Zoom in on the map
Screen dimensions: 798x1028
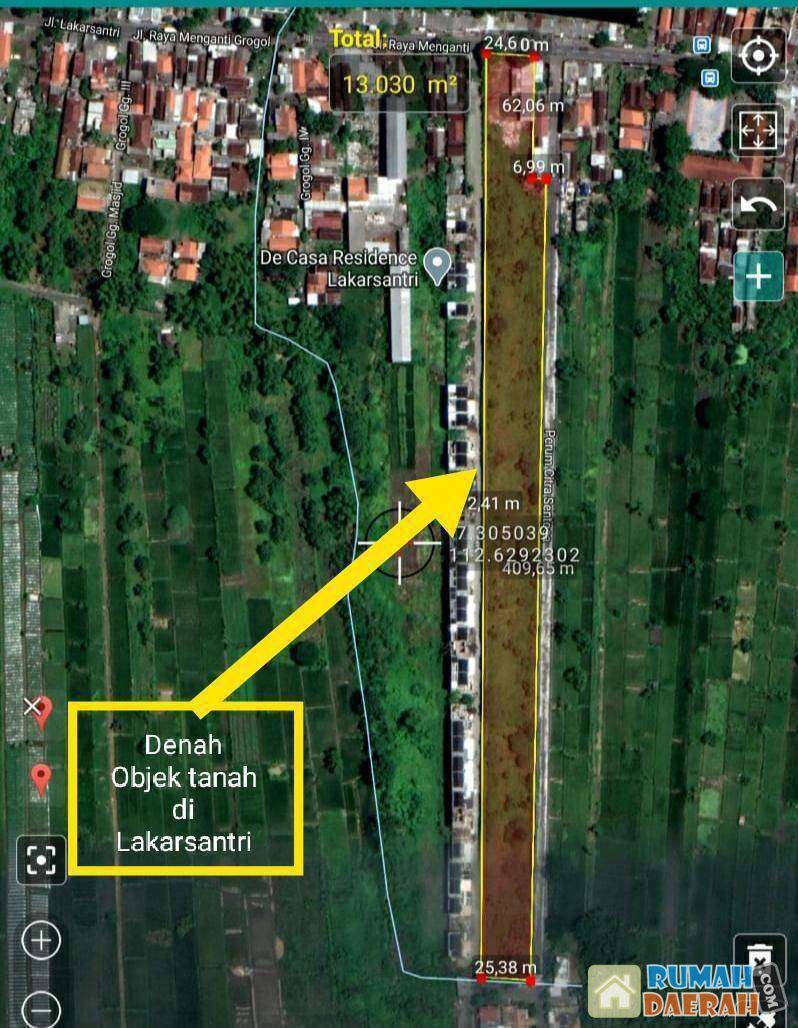click(41, 940)
